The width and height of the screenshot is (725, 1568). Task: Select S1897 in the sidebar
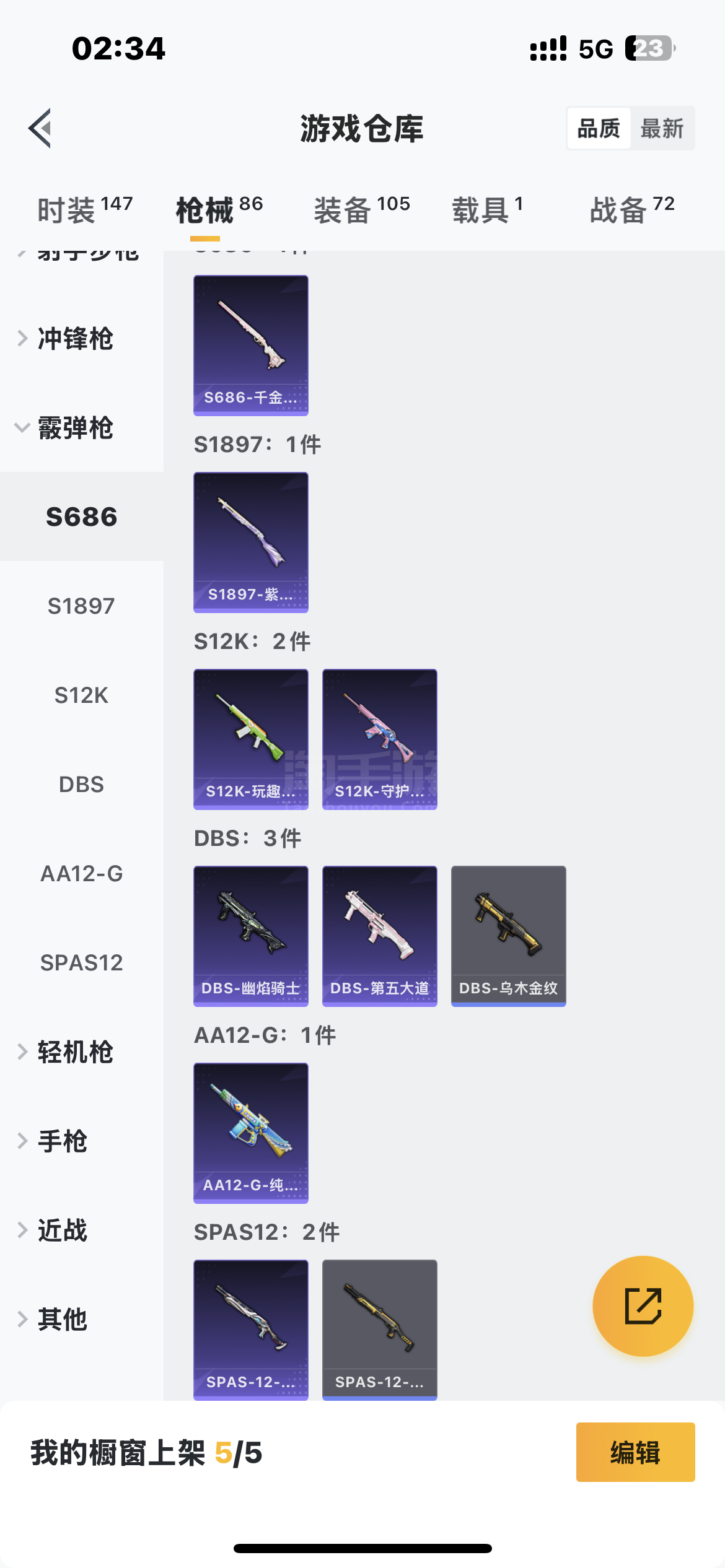pos(81,606)
